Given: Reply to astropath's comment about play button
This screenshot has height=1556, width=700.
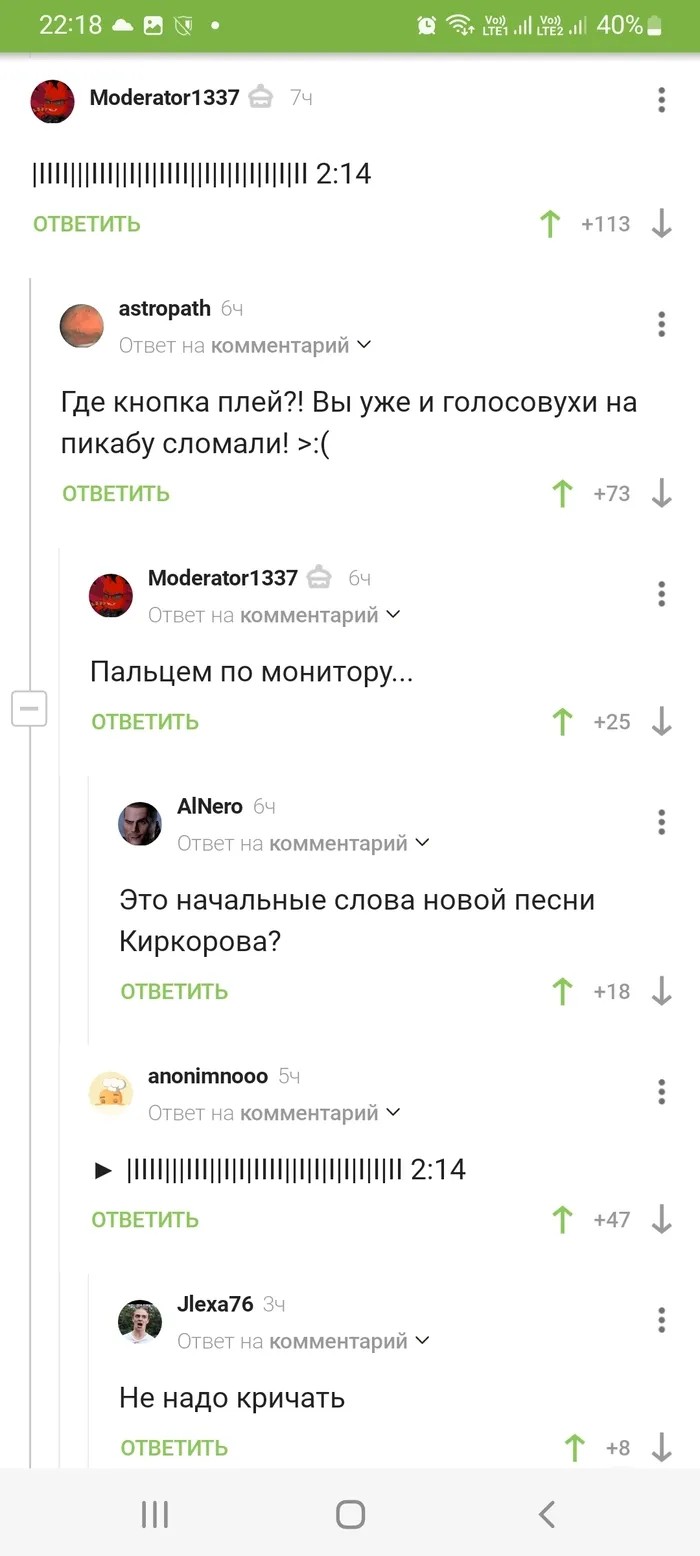Looking at the screenshot, I should click(116, 493).
